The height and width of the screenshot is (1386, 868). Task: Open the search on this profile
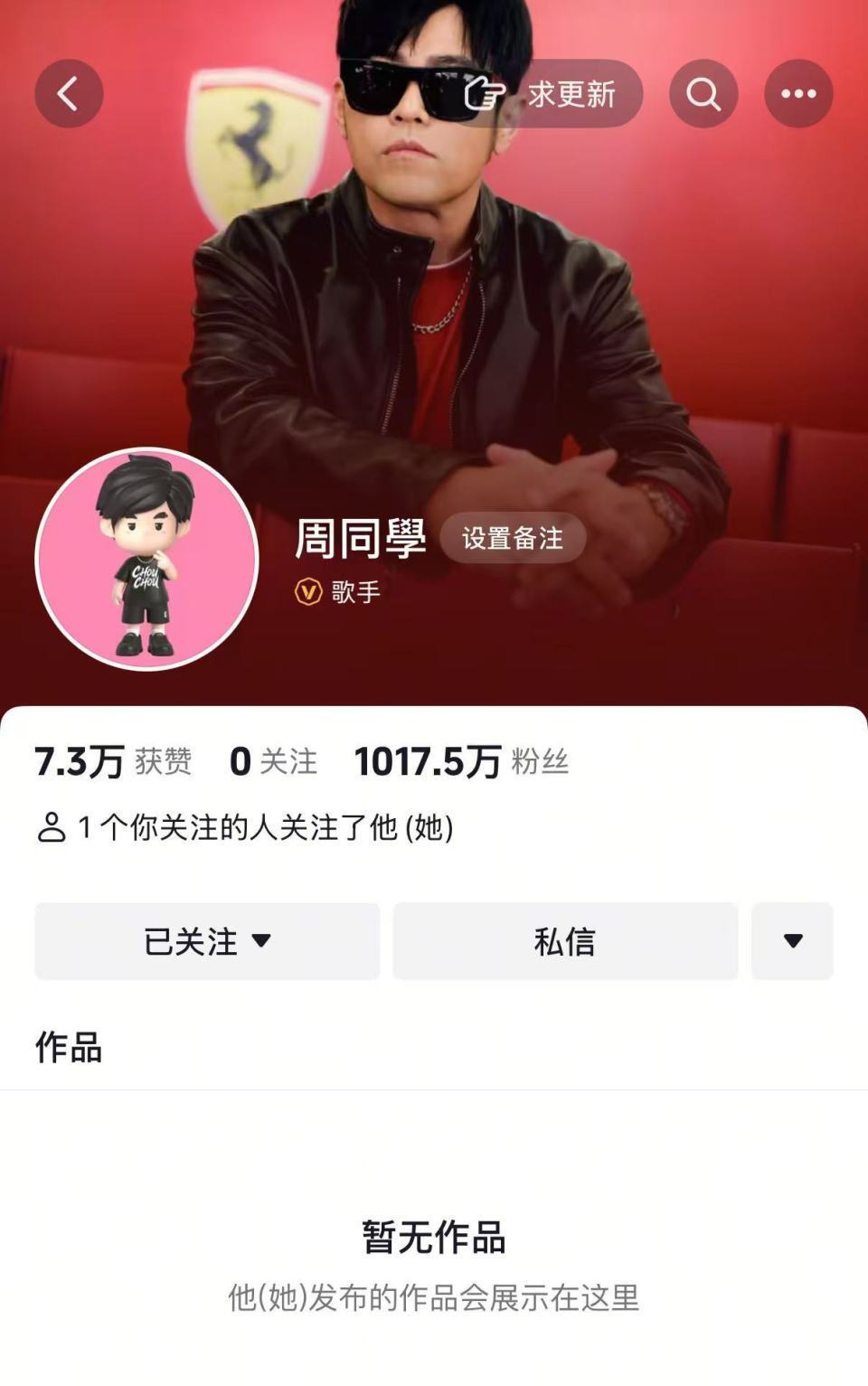[704, 92]
